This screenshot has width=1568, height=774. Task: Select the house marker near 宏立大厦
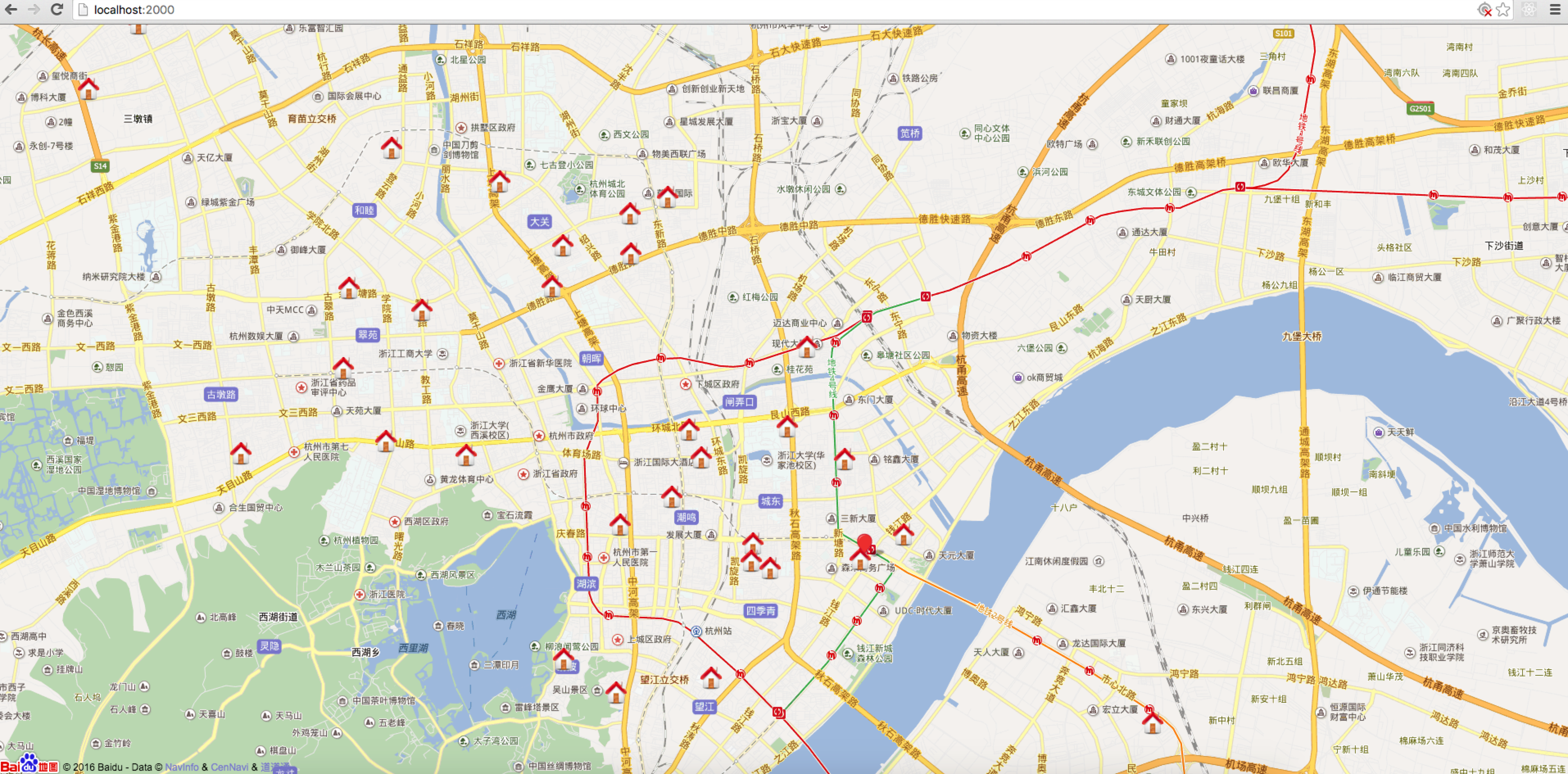coord(1152,722)
